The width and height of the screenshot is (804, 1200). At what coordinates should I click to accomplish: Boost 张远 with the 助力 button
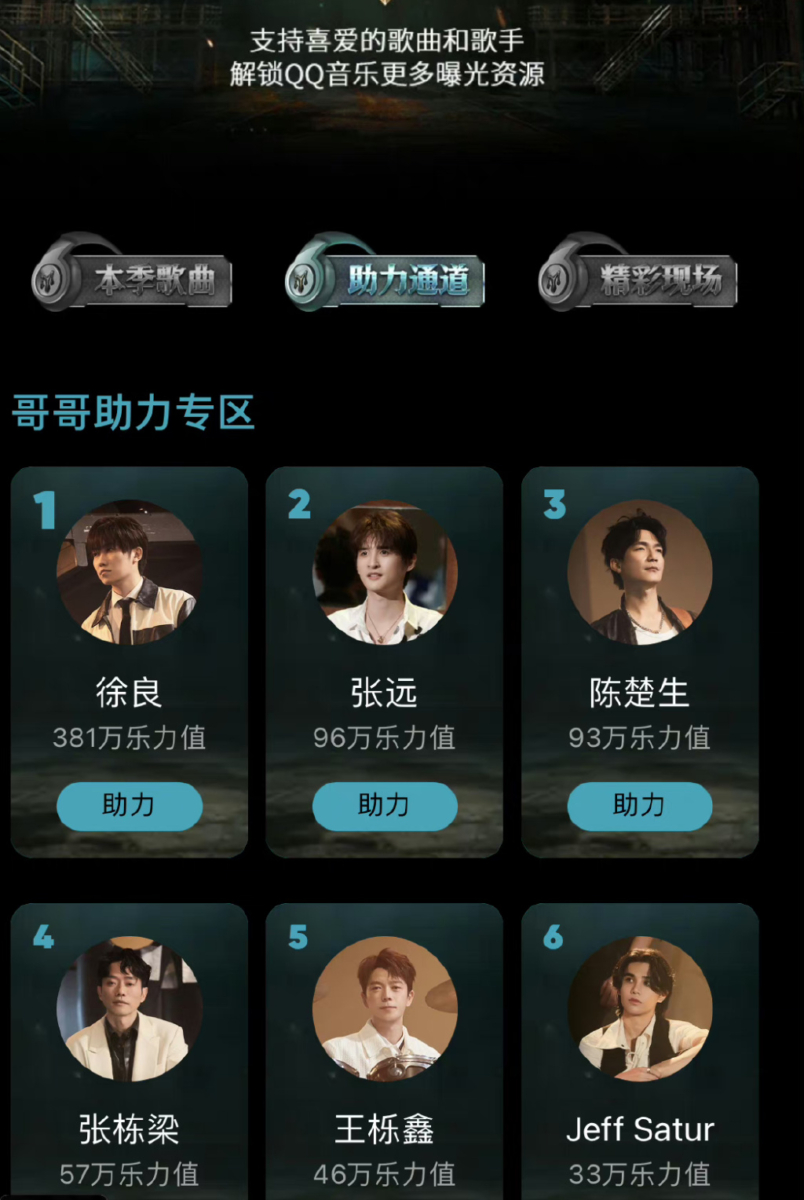pos(385,806)
